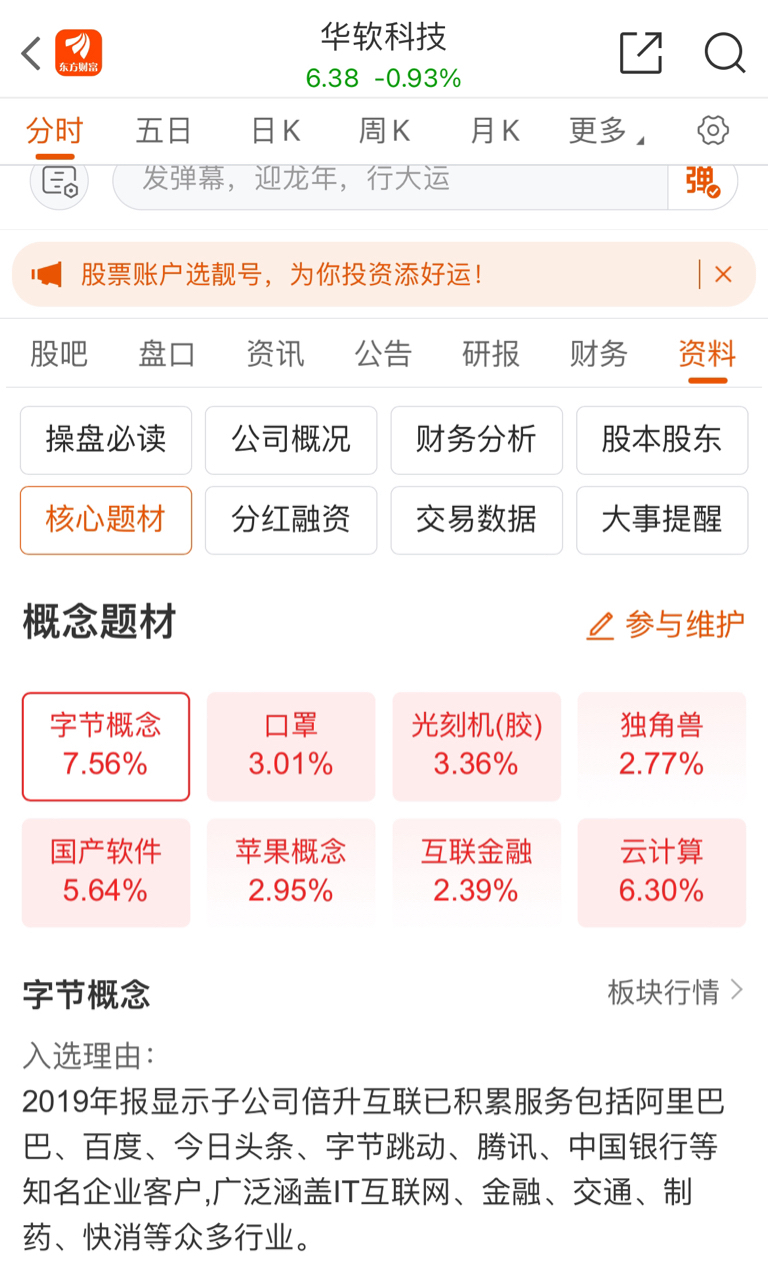Open the 财务 tab

point(597,353)
